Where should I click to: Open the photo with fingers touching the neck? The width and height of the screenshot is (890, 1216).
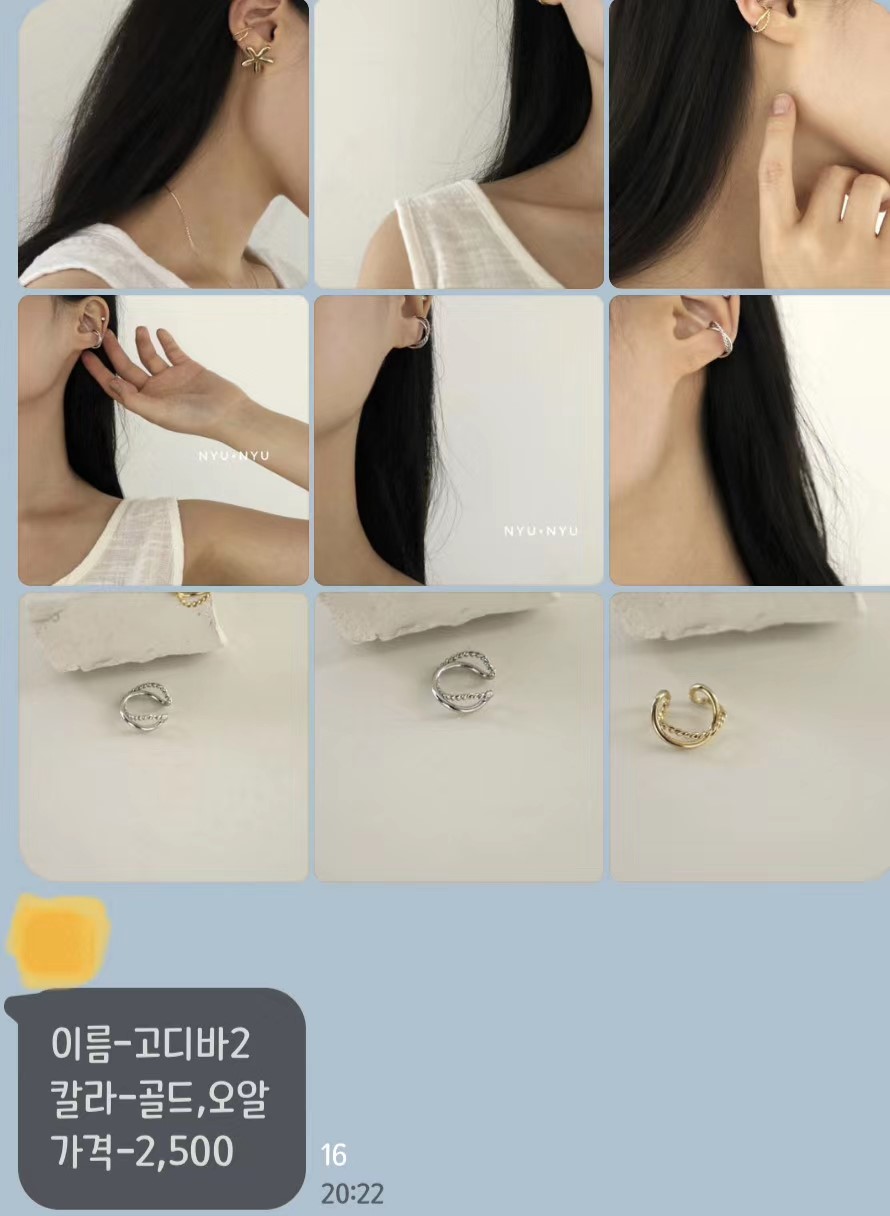749,143
